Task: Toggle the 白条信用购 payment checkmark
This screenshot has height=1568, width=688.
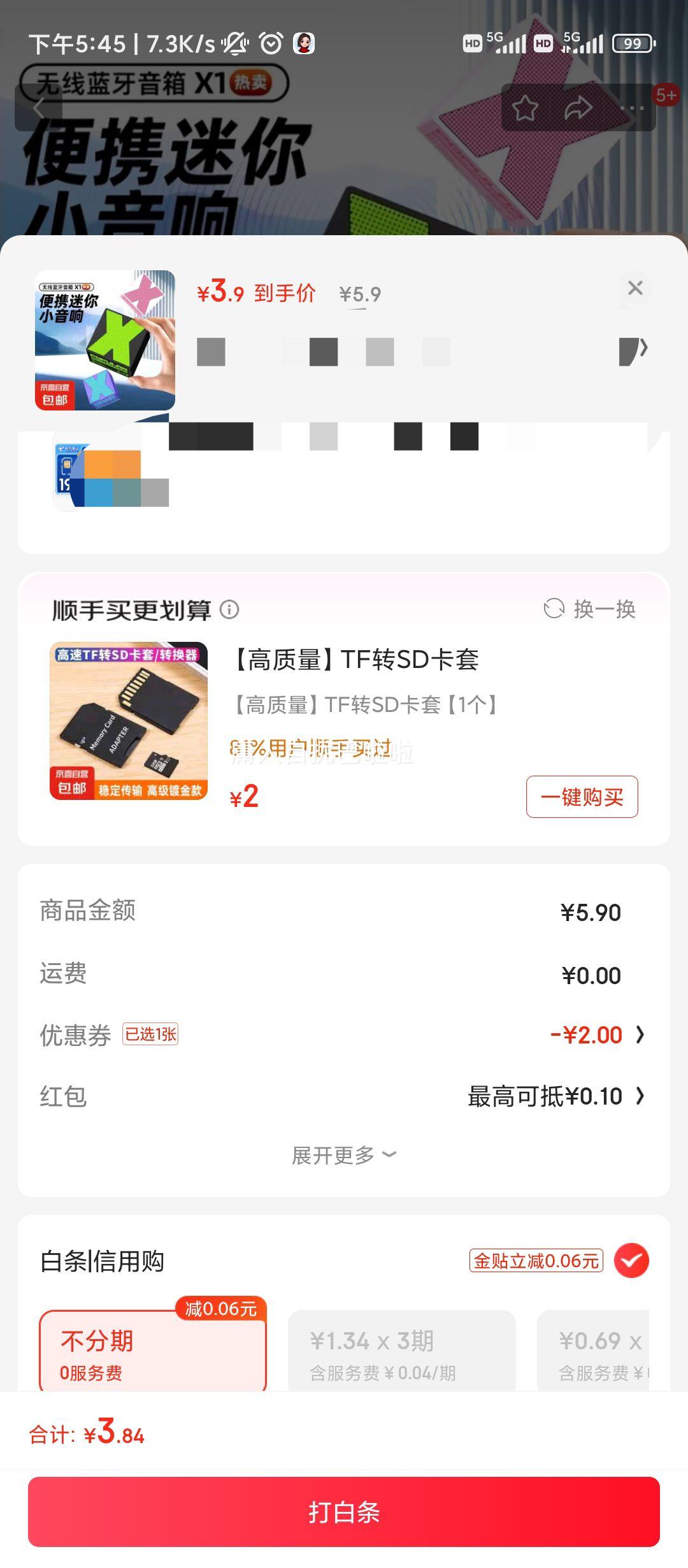Action: [x=631, y=1261]
